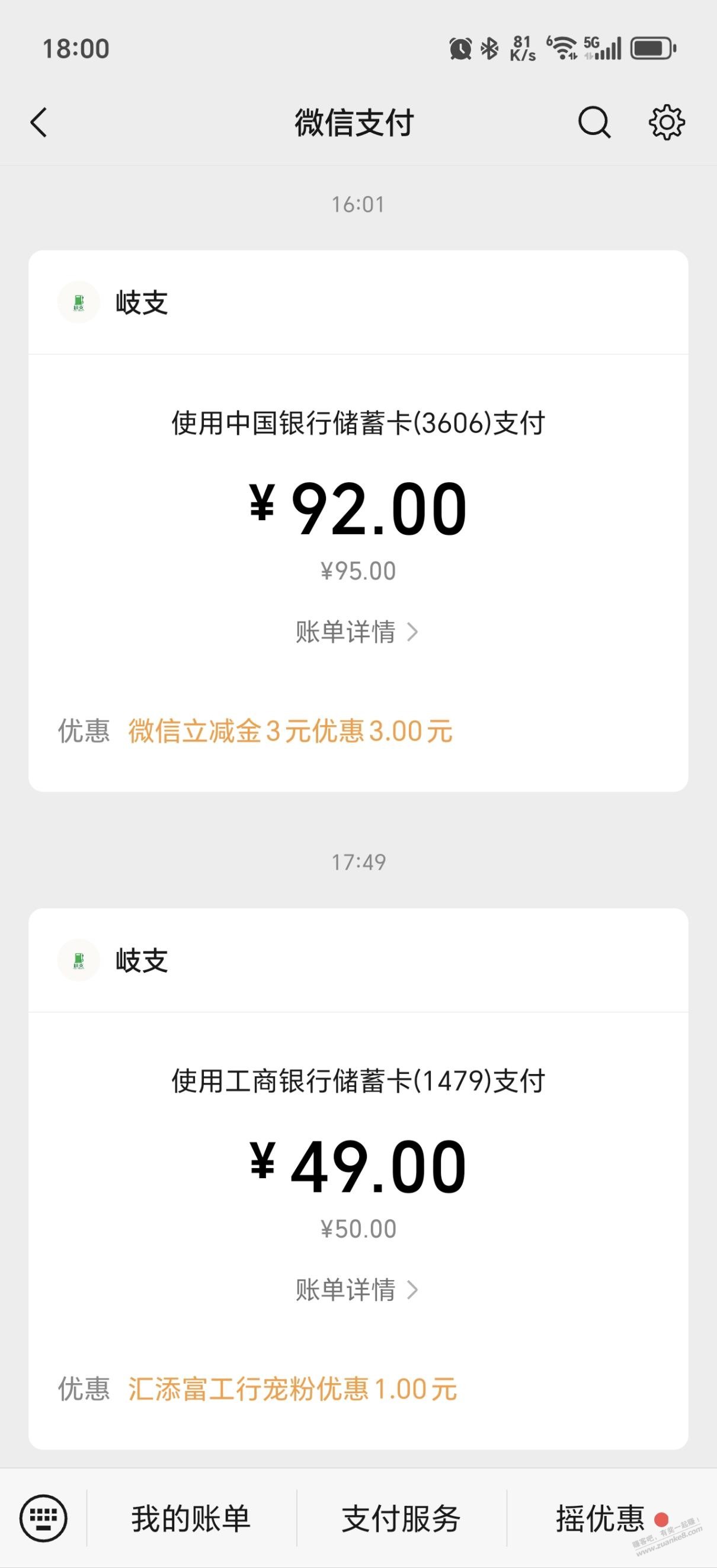The height and width of the screenshot is (1568, 717).
Task: Open the 我的账单 menu
Action: (x=191, y=1518)
